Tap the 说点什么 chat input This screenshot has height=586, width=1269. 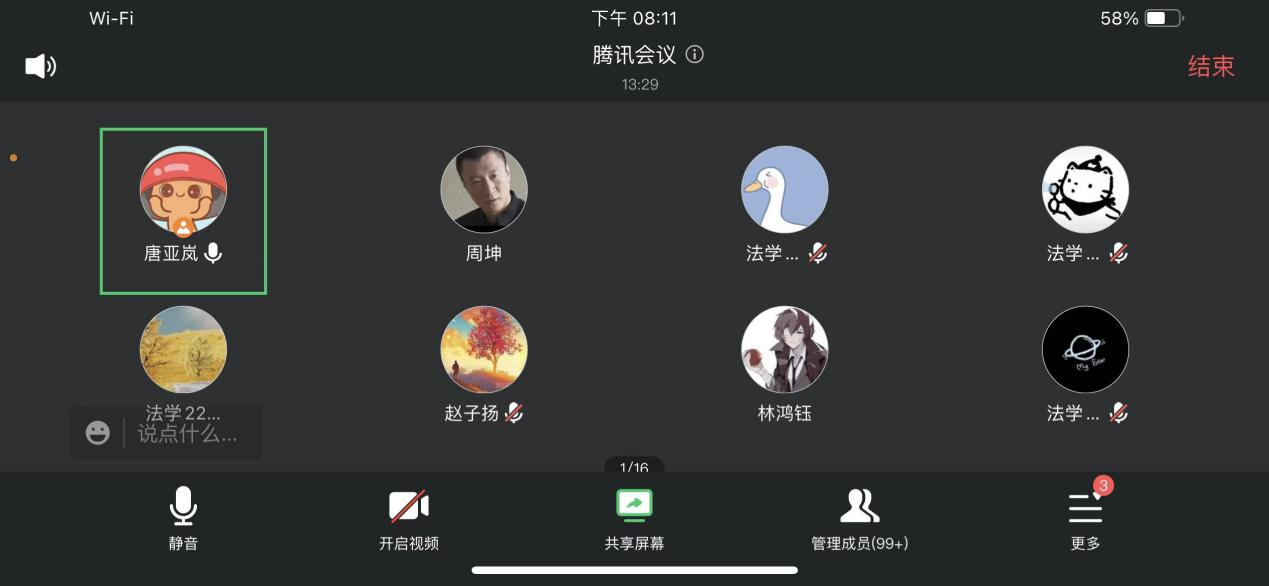click(x=188, y=433)
